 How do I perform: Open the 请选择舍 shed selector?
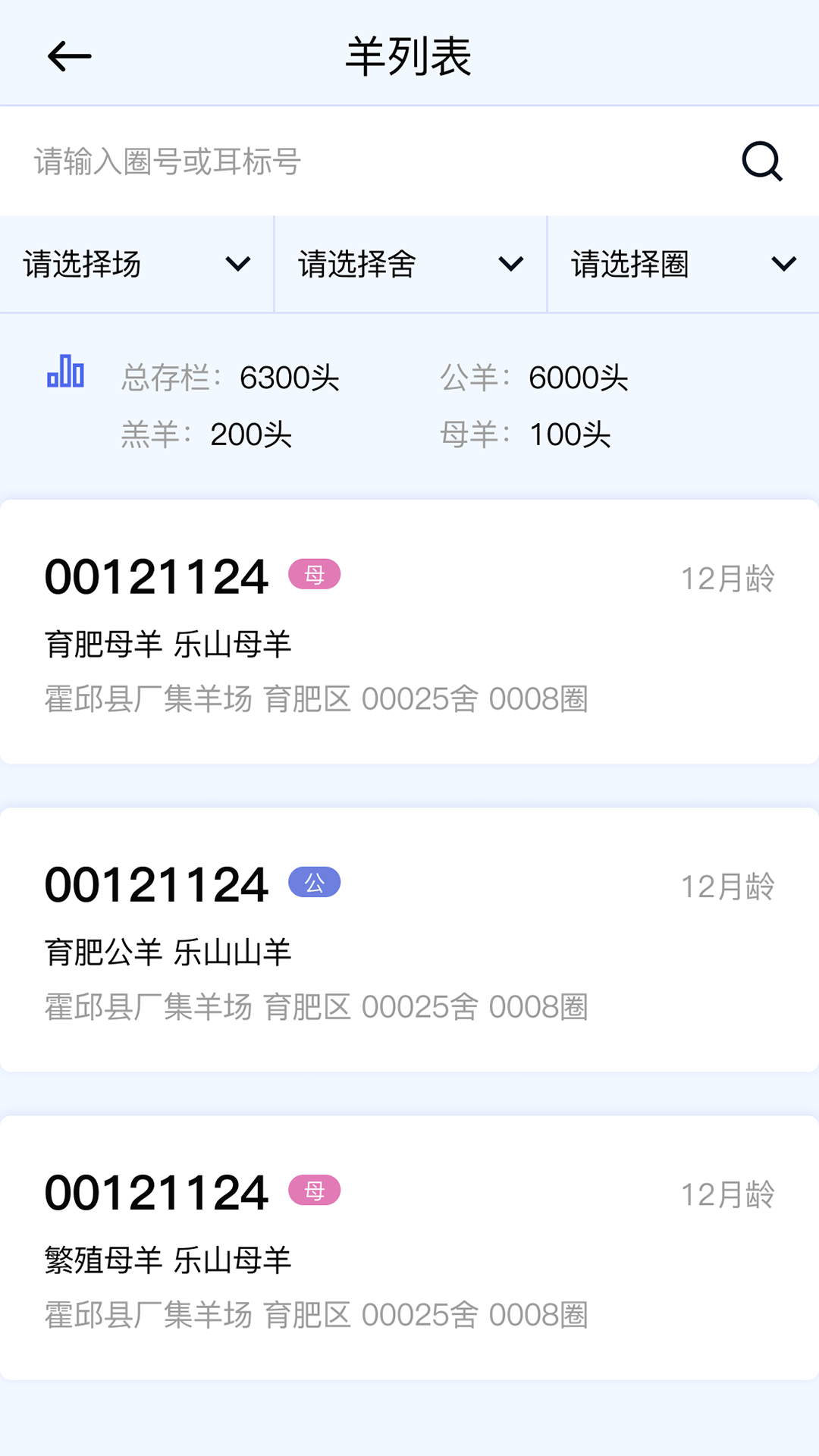[x=355, y=264]
